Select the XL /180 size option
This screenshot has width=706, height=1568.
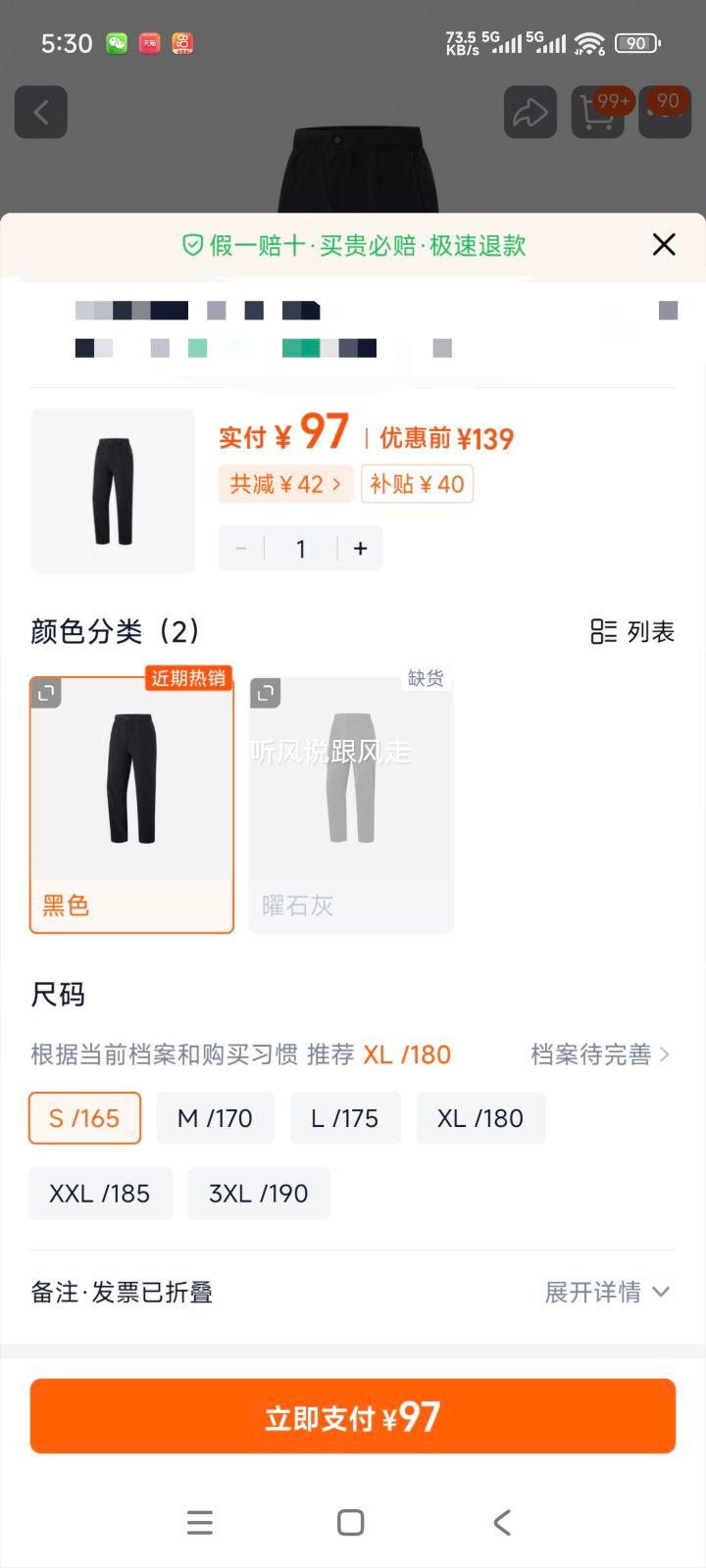481,1118
